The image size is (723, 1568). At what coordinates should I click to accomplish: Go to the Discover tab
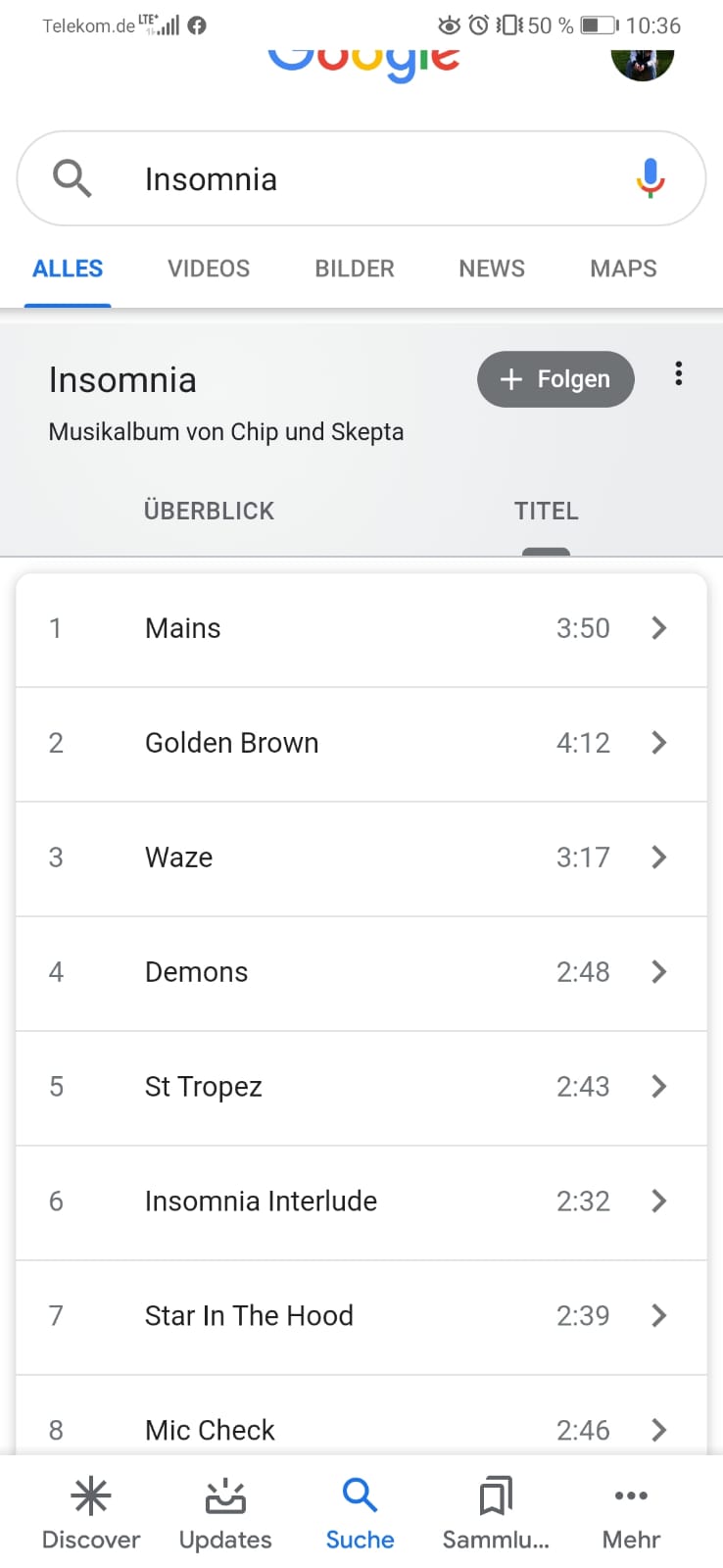pyautogui.click(x=91, y=1513)
